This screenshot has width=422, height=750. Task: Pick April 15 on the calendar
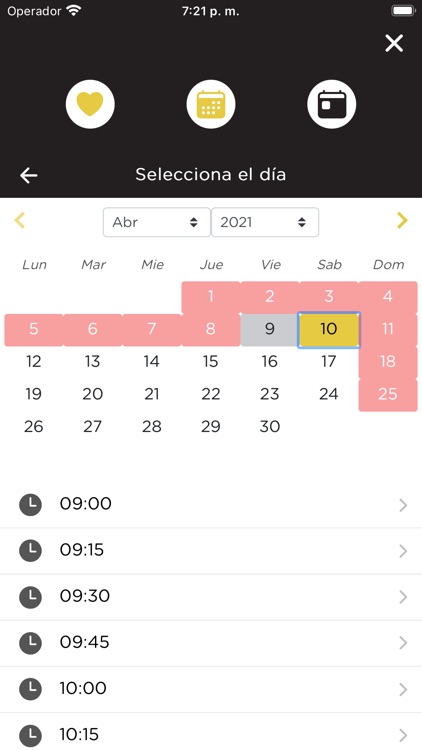pyautogui.click(x=211, y=361)
